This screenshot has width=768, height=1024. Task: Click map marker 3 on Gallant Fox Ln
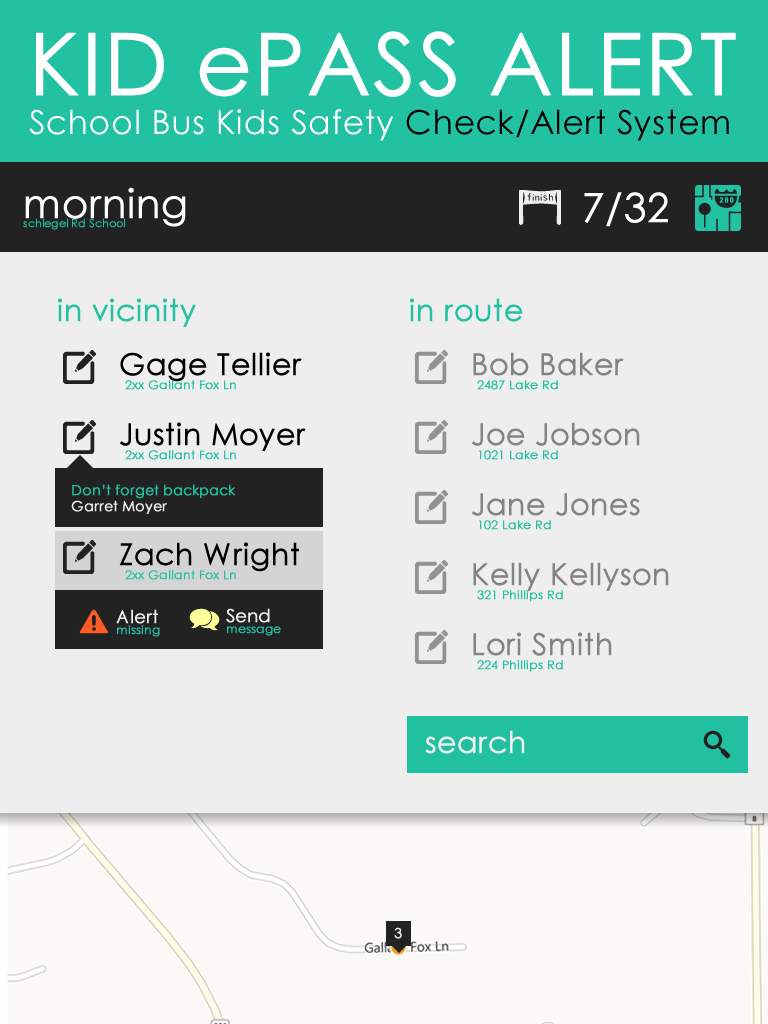397,935
